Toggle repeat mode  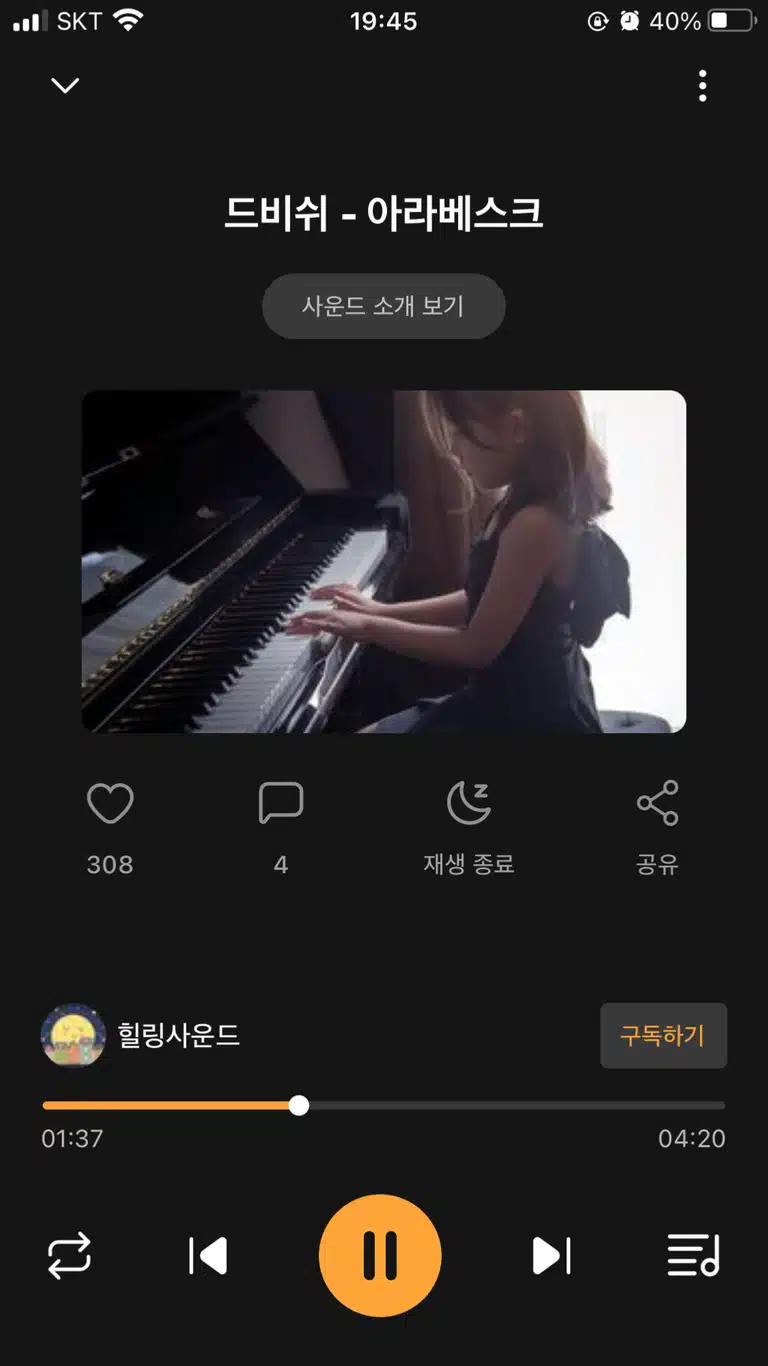(x=69, y=1256)
